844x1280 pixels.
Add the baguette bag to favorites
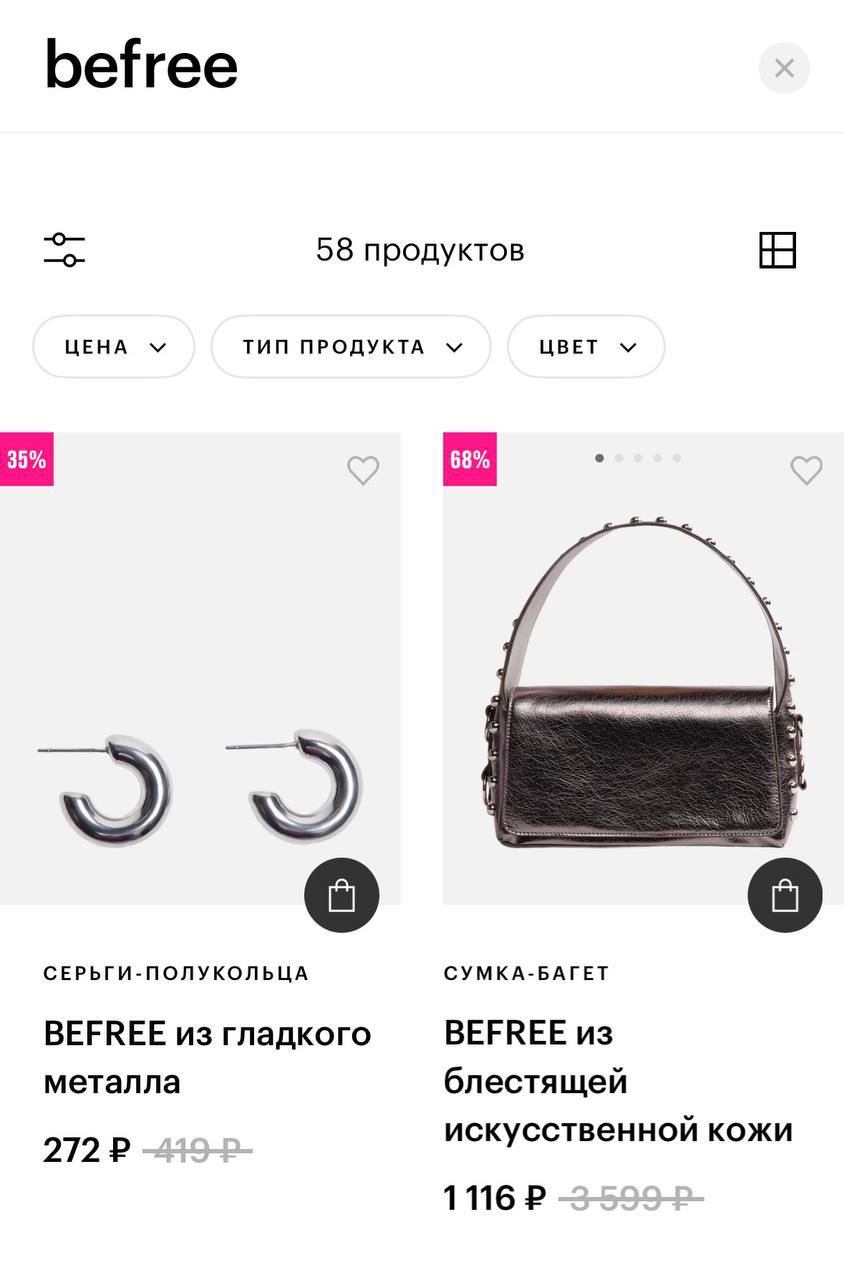[806, 470]
